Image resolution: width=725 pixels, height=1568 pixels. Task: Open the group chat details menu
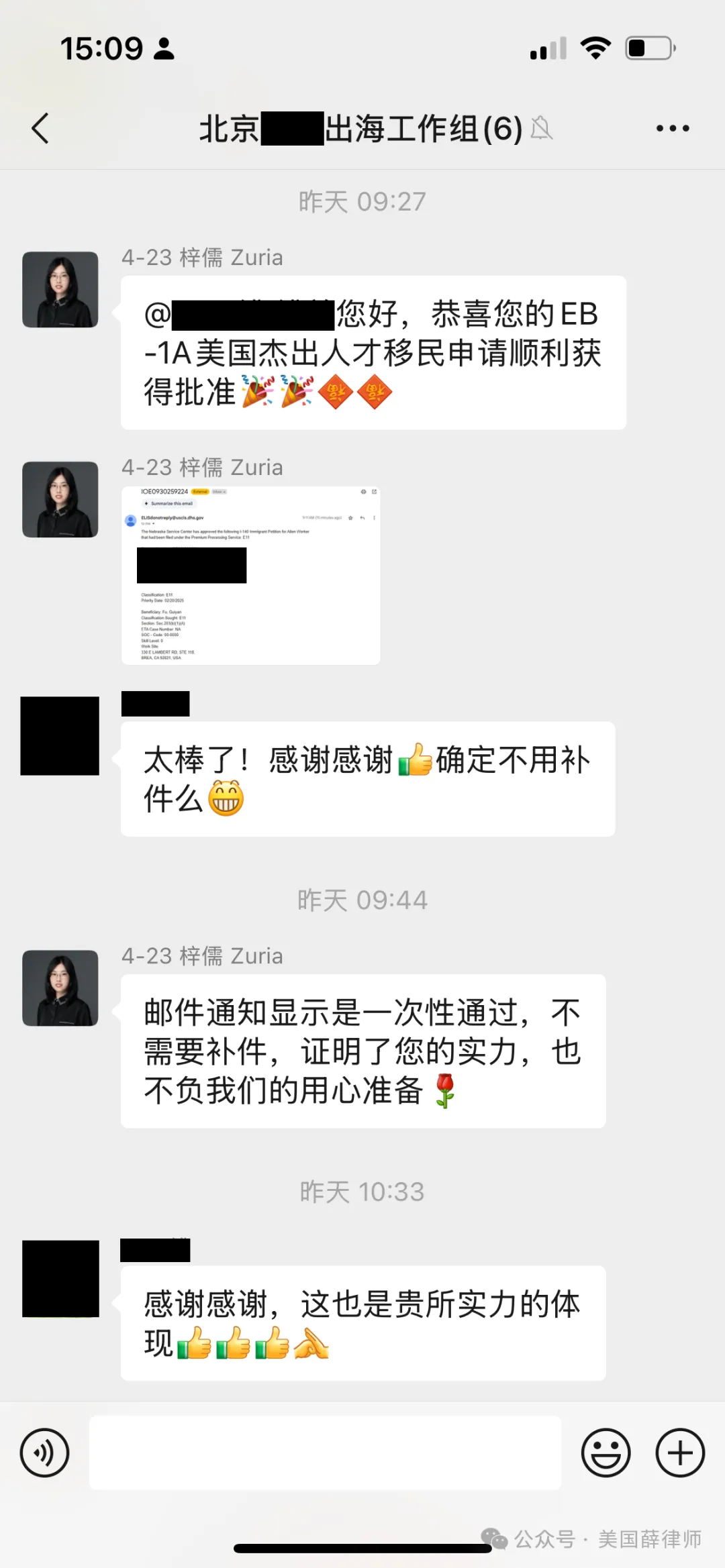coord(673,128)
